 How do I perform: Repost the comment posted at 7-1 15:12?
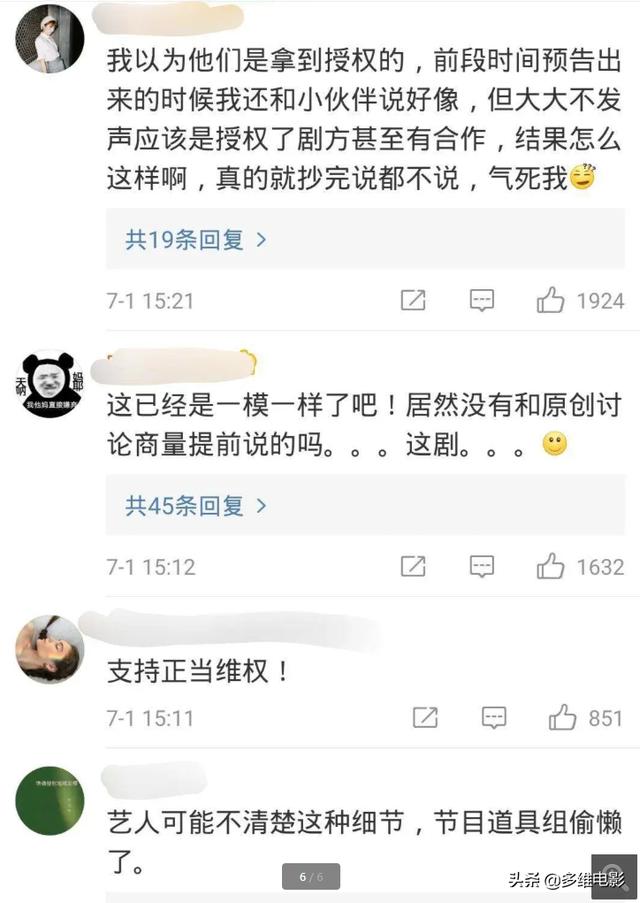coord(413,567)
